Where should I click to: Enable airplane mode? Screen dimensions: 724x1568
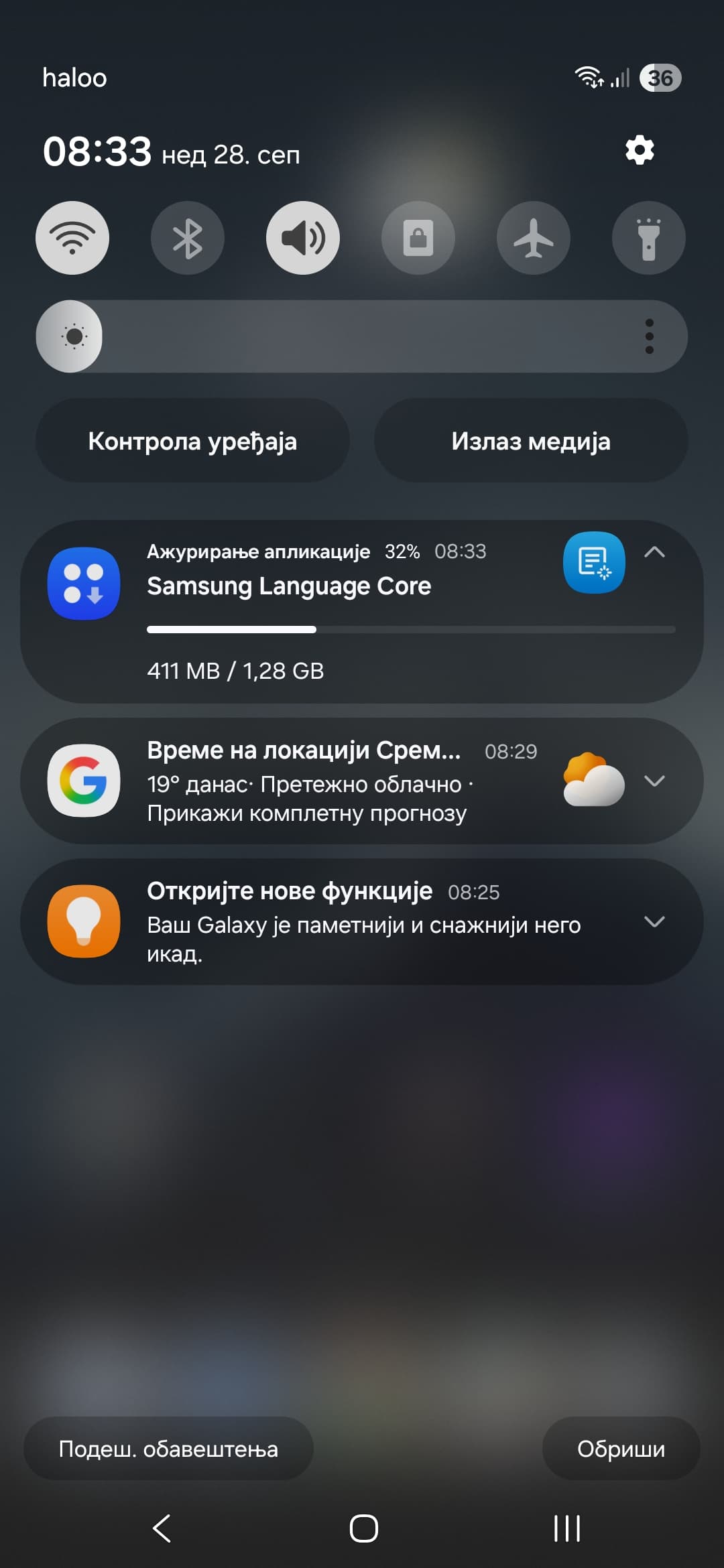[534, 238]
